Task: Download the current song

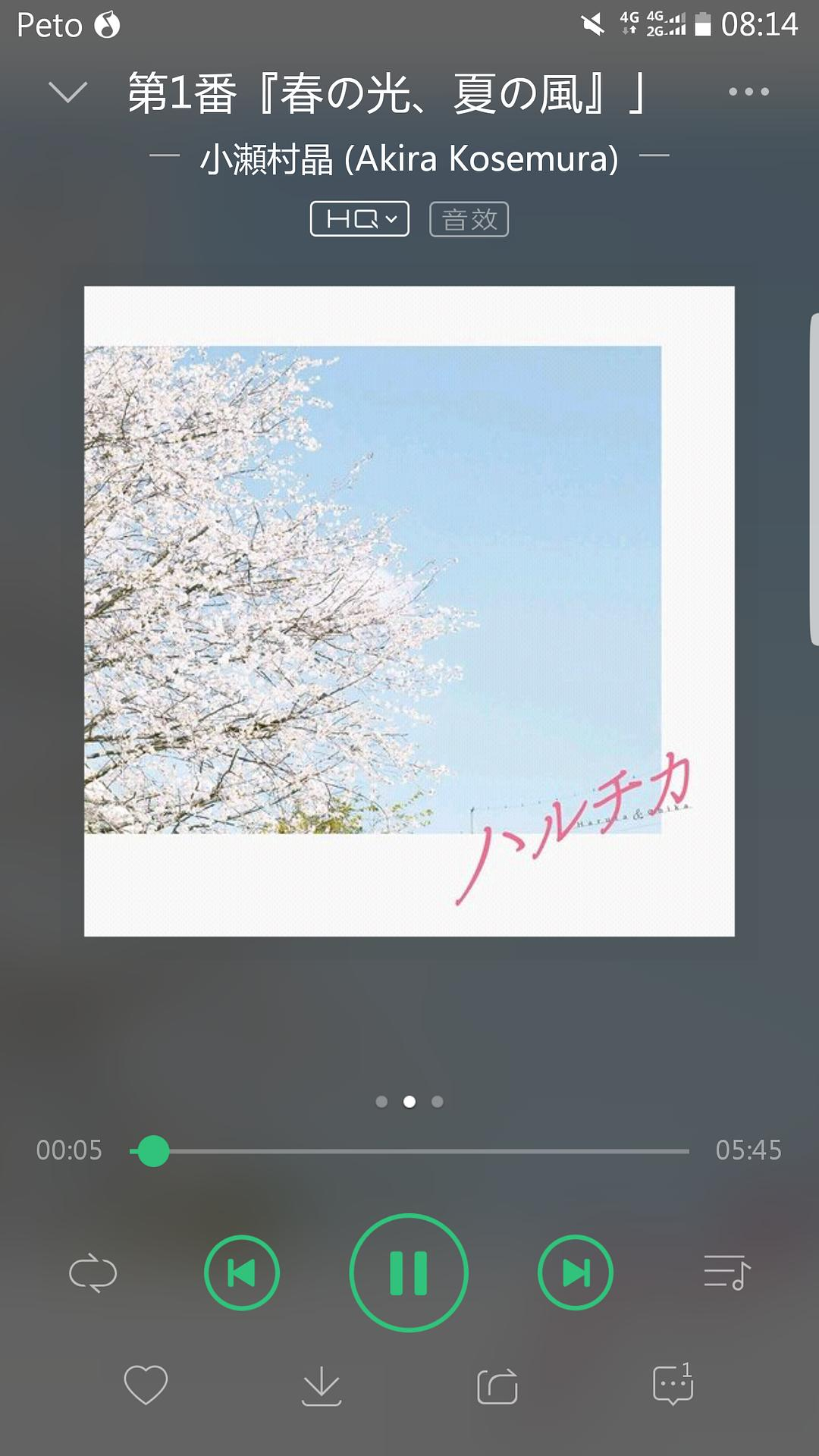Action: pyautogui.click(x=322, y=1386)
